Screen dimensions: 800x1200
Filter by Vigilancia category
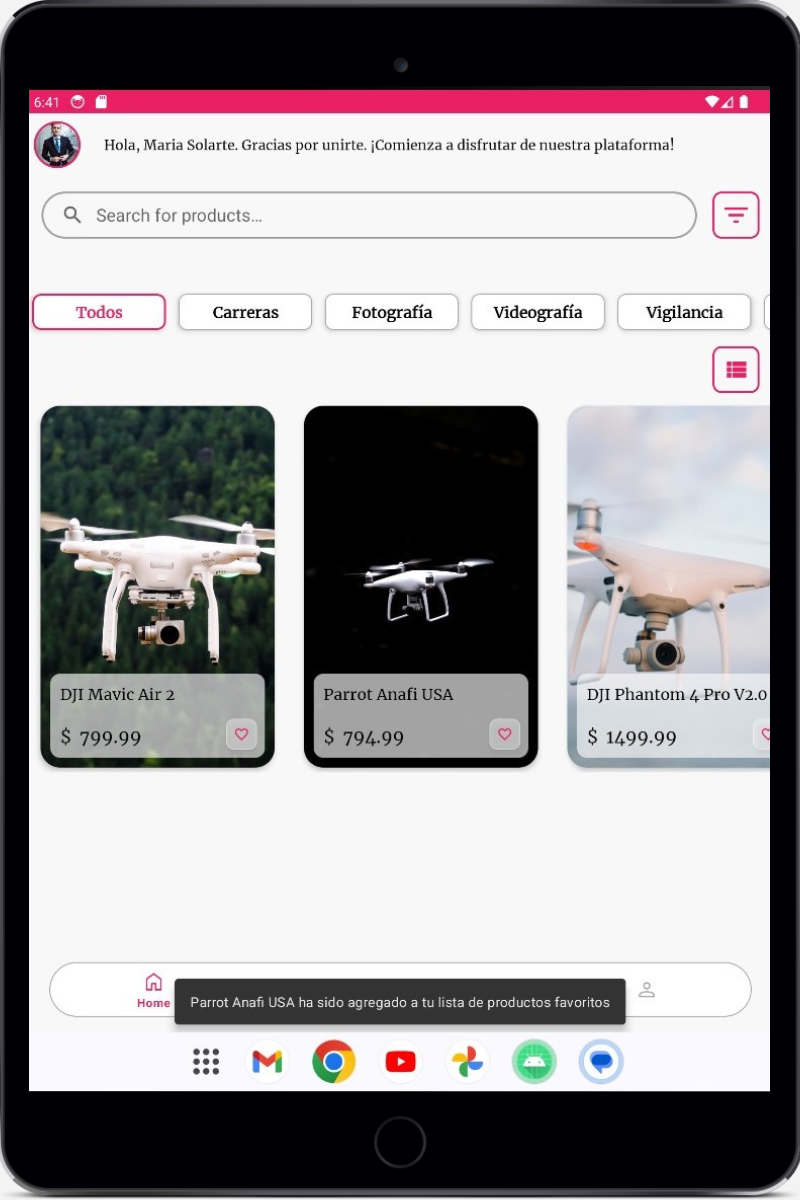tap(684, 312)
